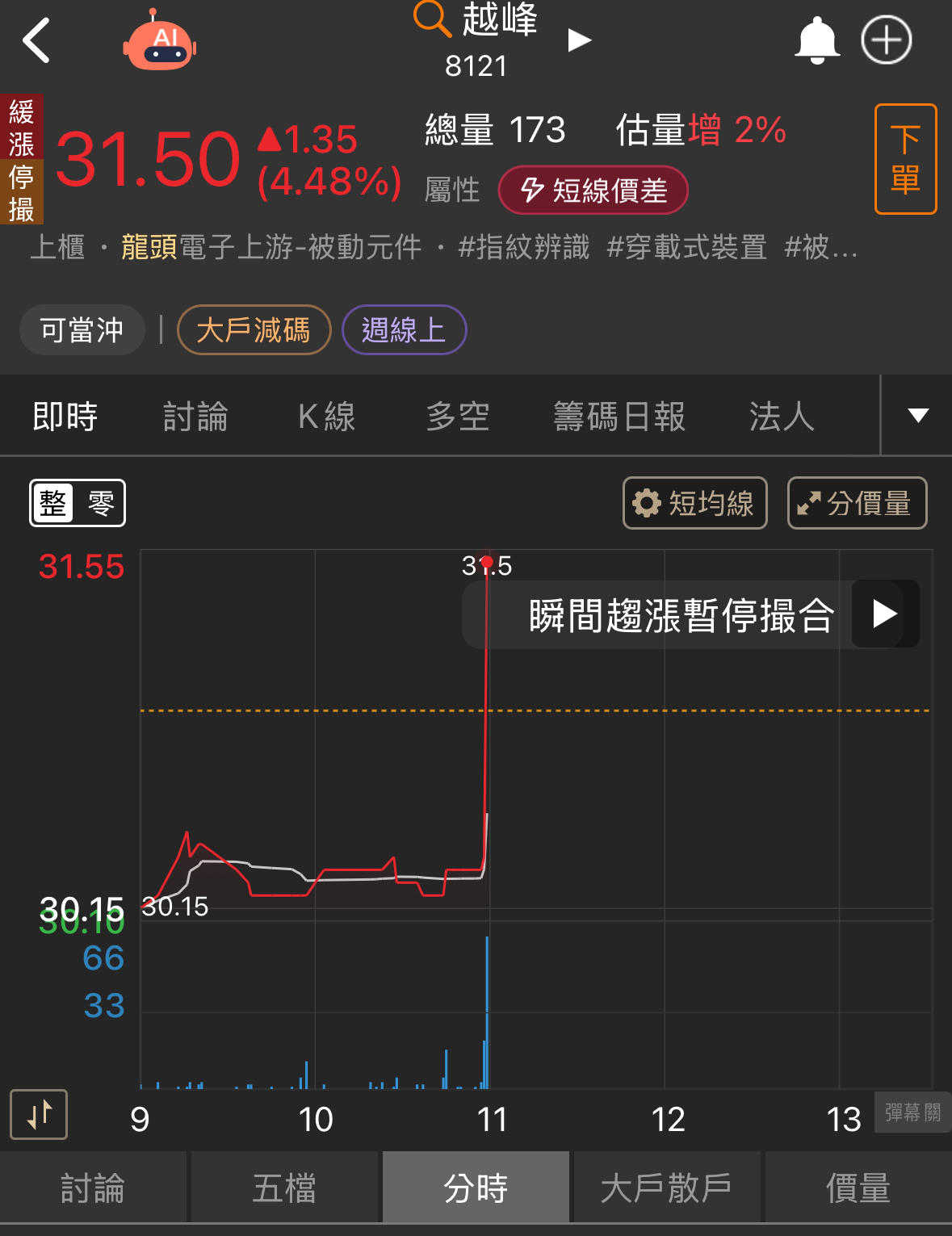Viewport: 952px width, 1236px height.
Task: Jump to next stock arrow
Action: [x=579, y=40]
